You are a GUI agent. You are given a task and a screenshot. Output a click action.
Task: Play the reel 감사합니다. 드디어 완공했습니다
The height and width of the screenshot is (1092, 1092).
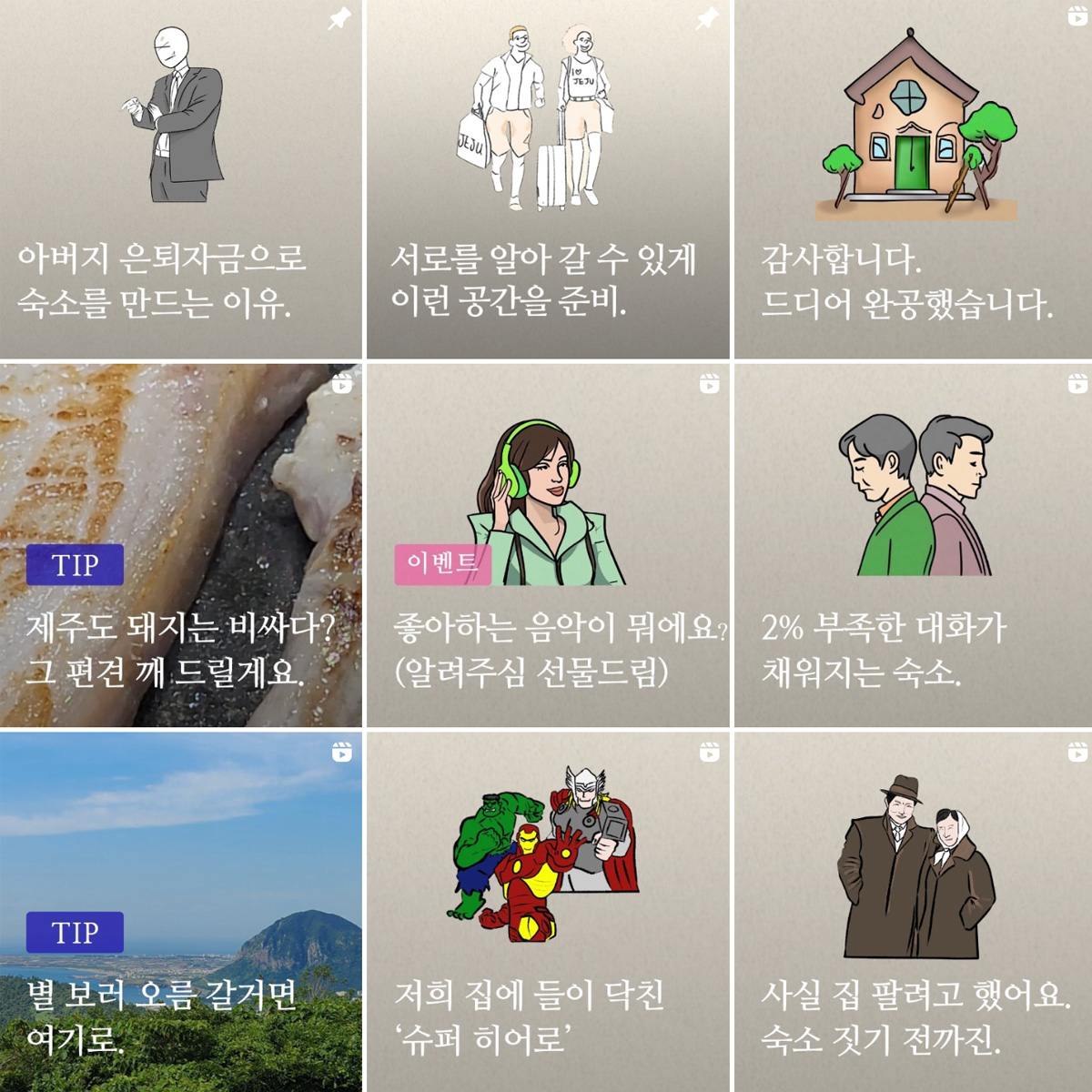pos(913,179)
